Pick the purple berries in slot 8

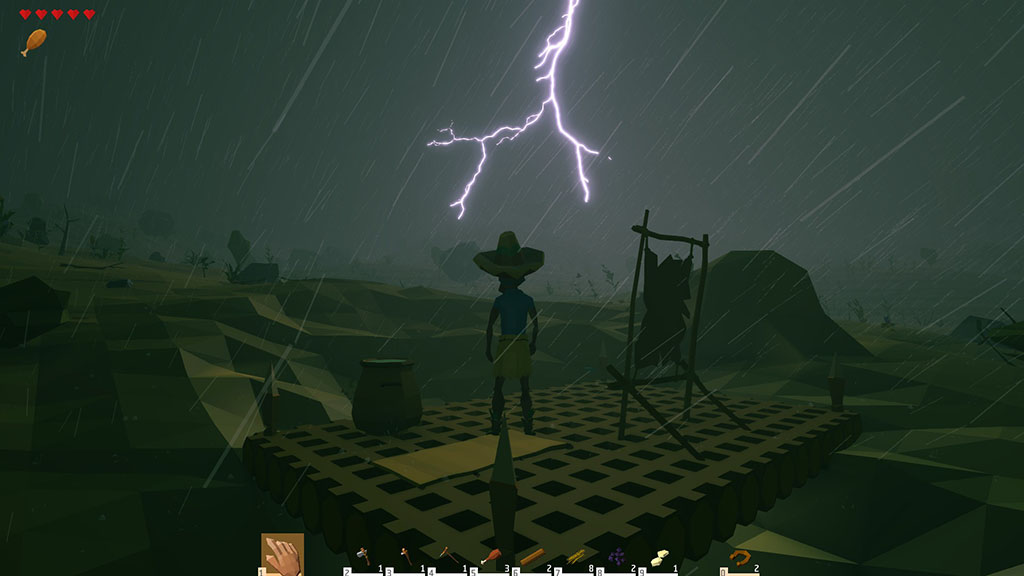(x=617, y=557)
